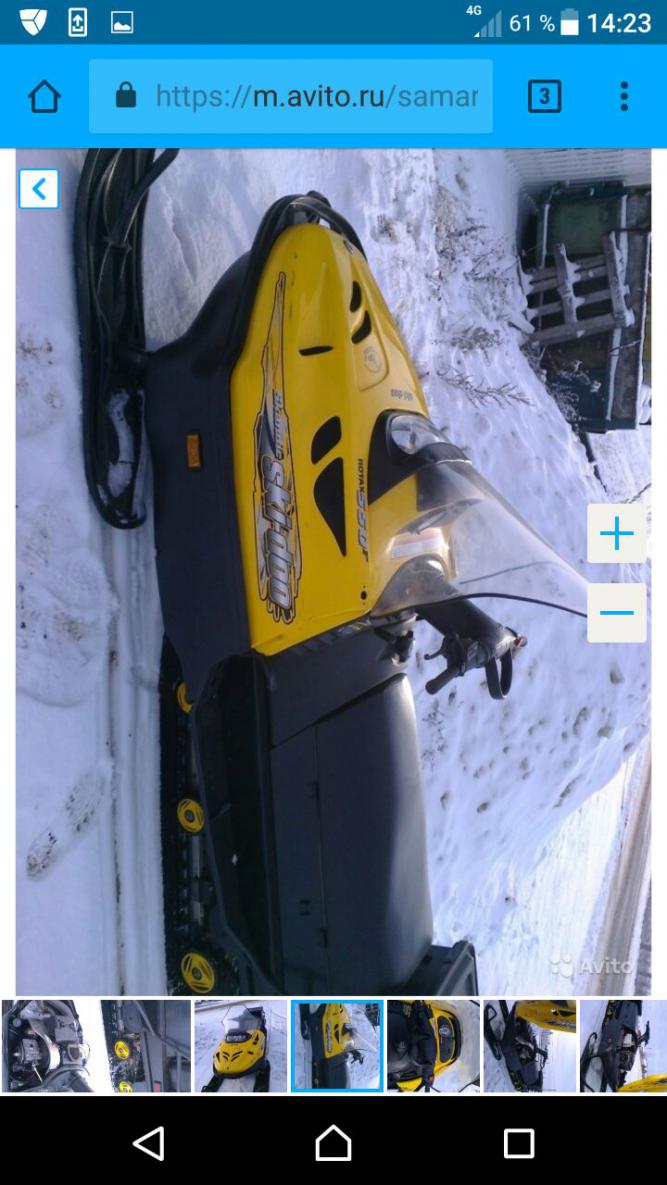View the front-facing yellow snowmobile thumbnail
Viewport: 667px width, 1185px height.
coord(240,1046)
